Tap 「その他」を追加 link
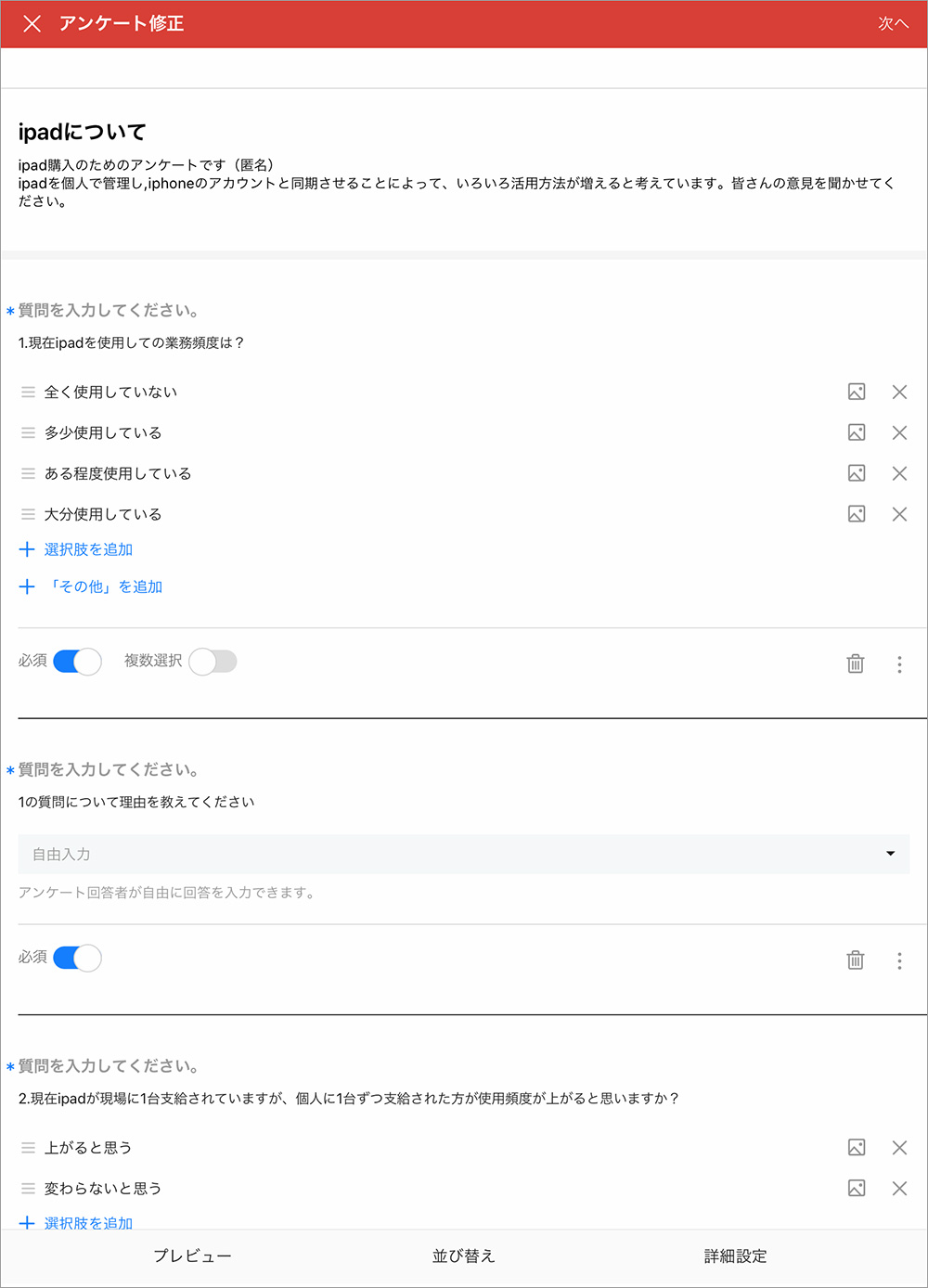 pyautogui.click(x=104, y=587)
